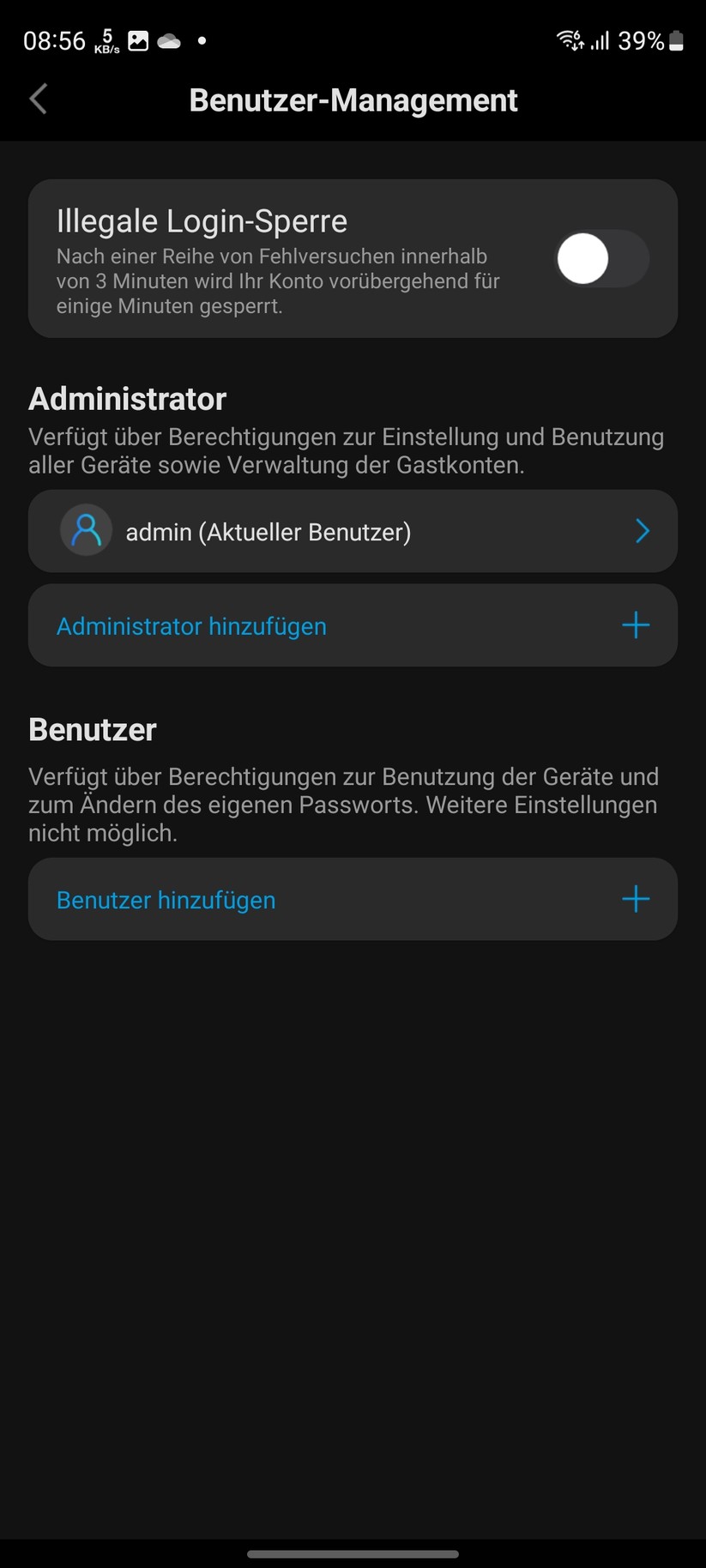Tap the Wi-Fi status icon

point(569,39)
